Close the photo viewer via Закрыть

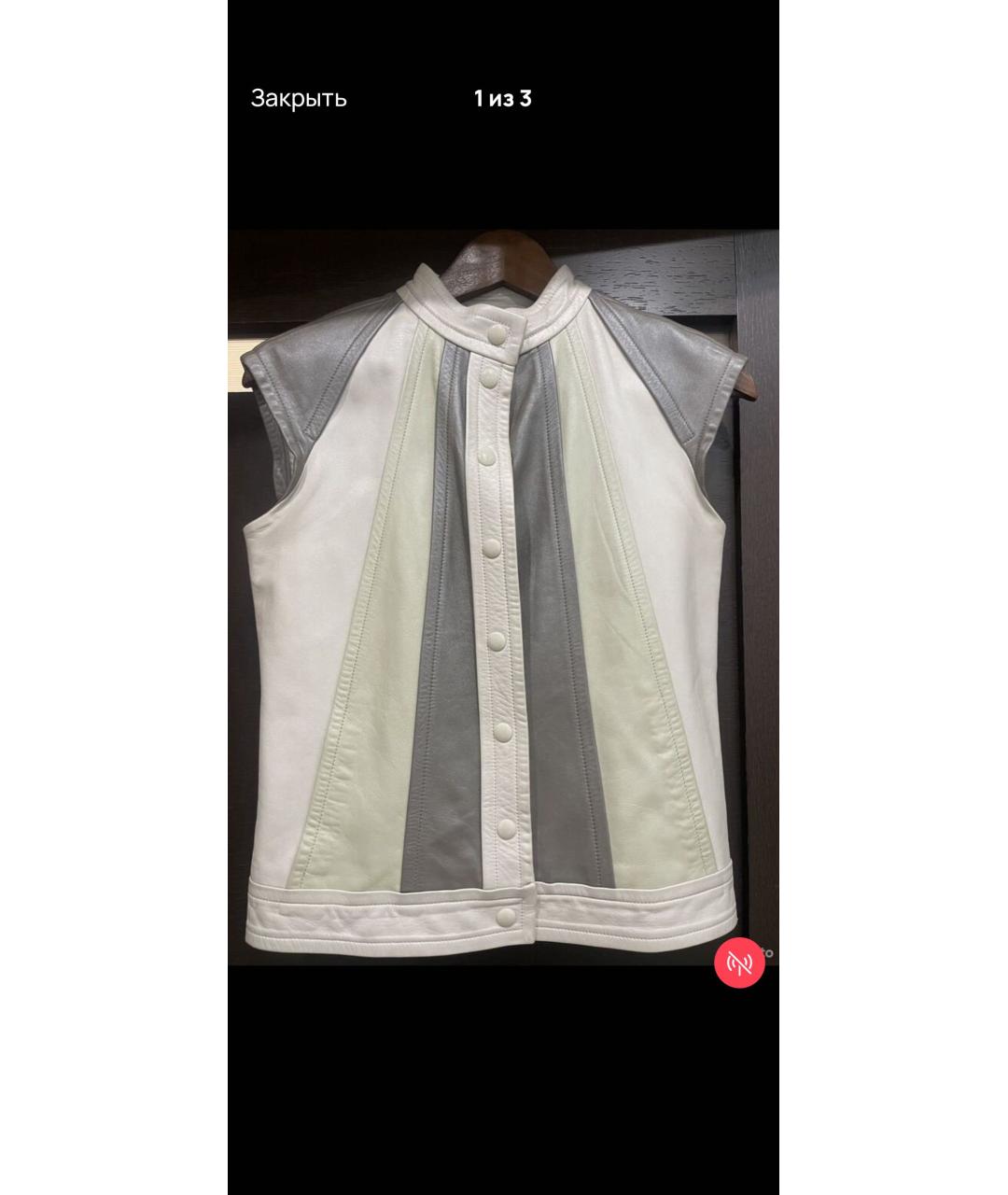(x=298, y=99)
